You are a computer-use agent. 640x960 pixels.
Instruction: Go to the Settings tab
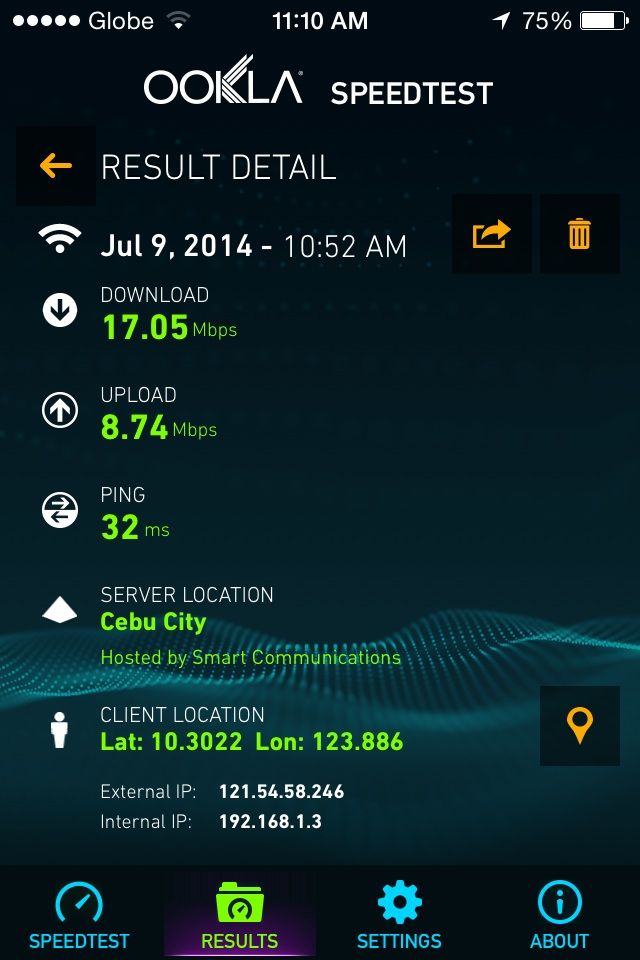click(399, 915)
